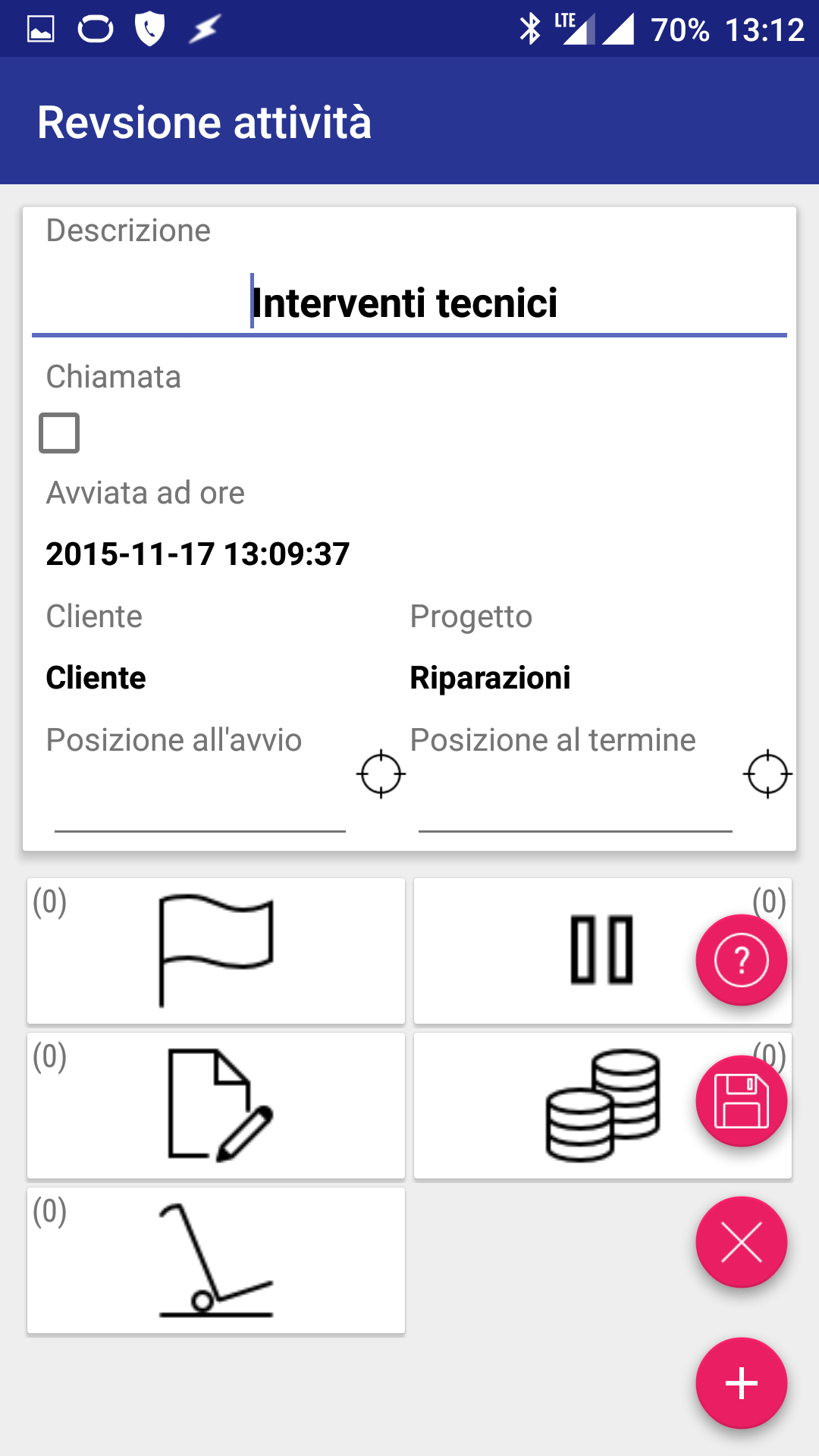Check the Chiamata checkbox
This screenshot has width=819, height=1456.
(x=59, y=433)
